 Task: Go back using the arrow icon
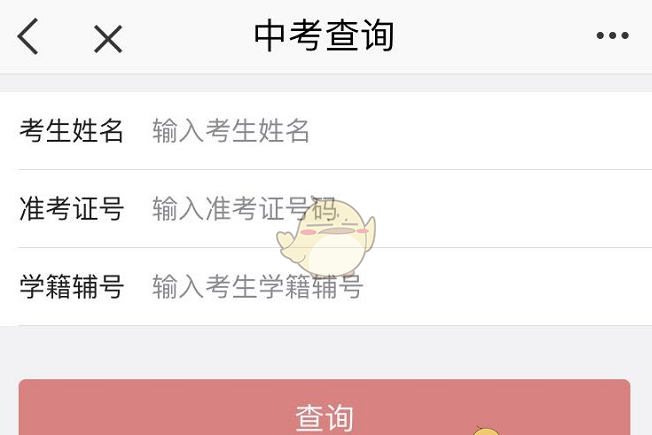(x=28, y=36)
